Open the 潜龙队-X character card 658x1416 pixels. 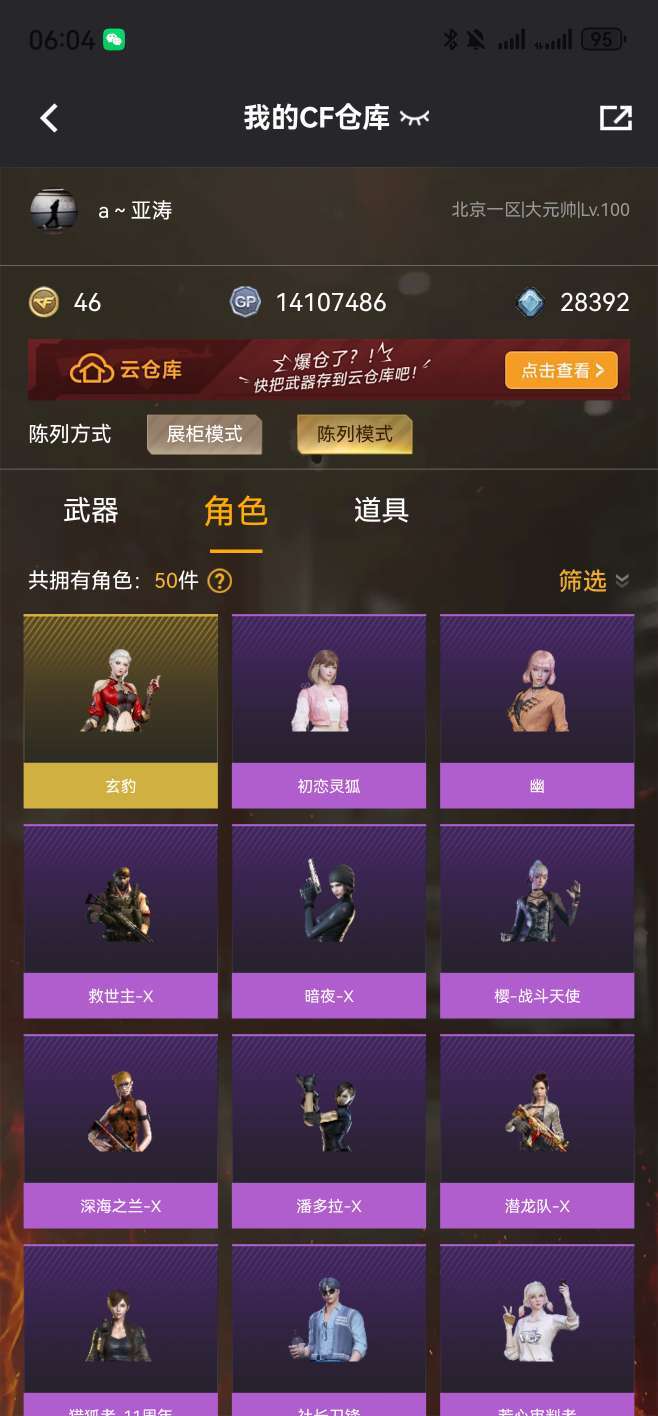(x=537, y=1131)
